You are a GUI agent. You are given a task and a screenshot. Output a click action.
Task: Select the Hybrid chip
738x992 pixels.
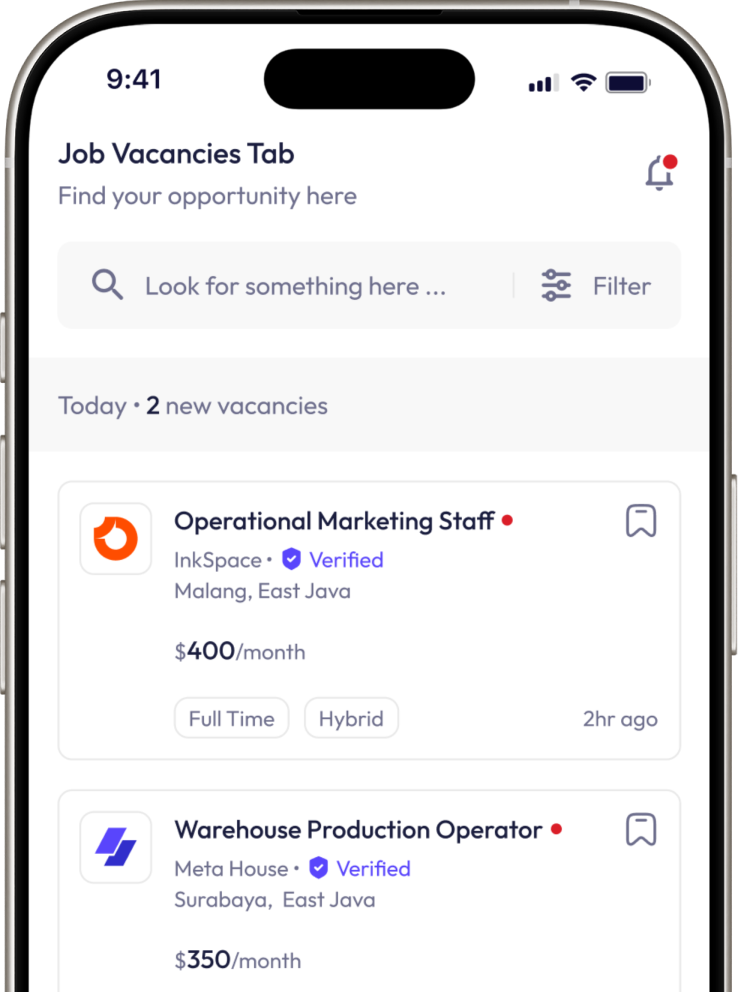[351, 719]
